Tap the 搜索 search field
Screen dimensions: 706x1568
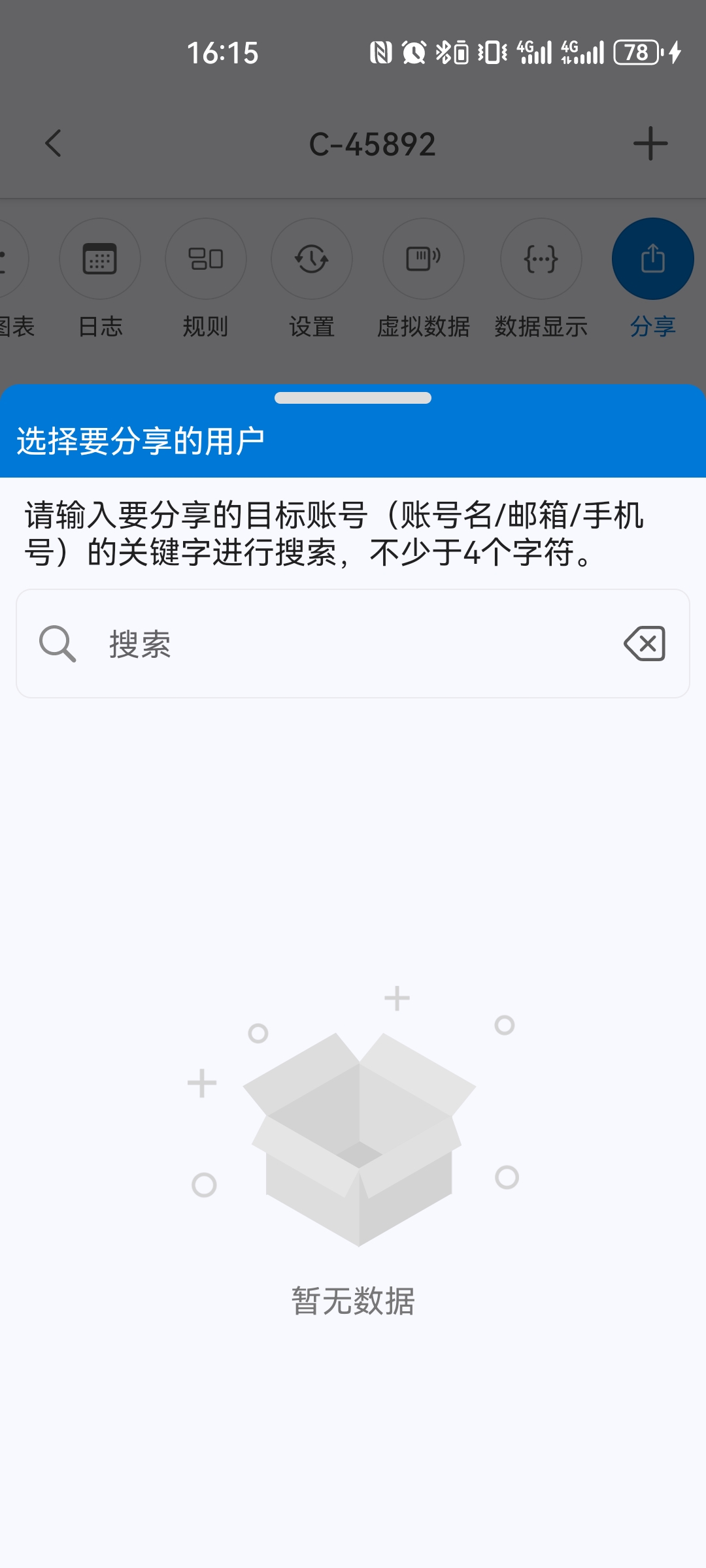[x=353, y=644]
